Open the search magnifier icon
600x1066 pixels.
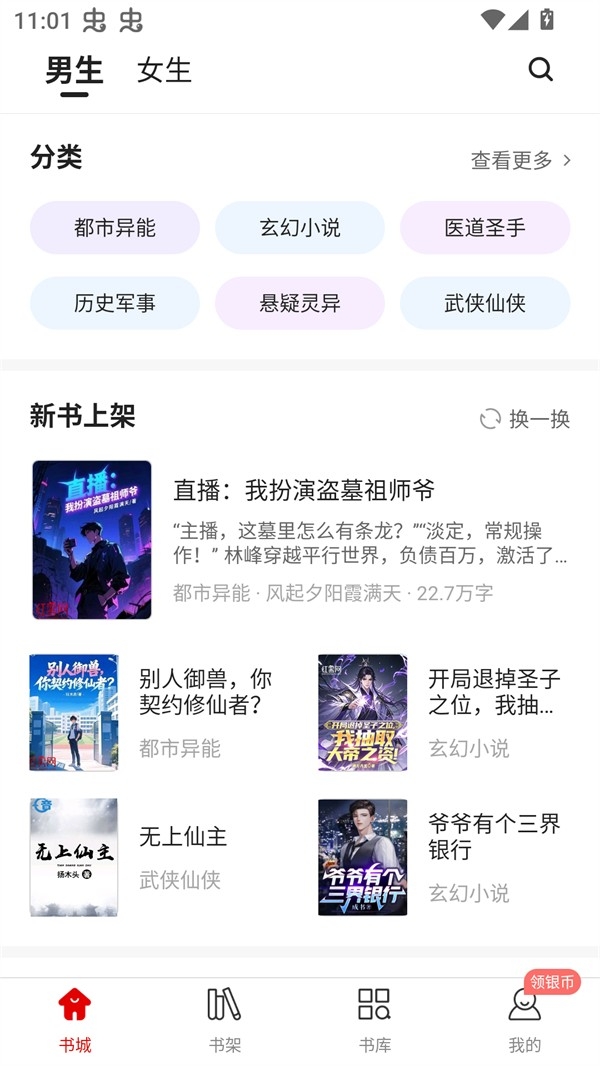541,69
